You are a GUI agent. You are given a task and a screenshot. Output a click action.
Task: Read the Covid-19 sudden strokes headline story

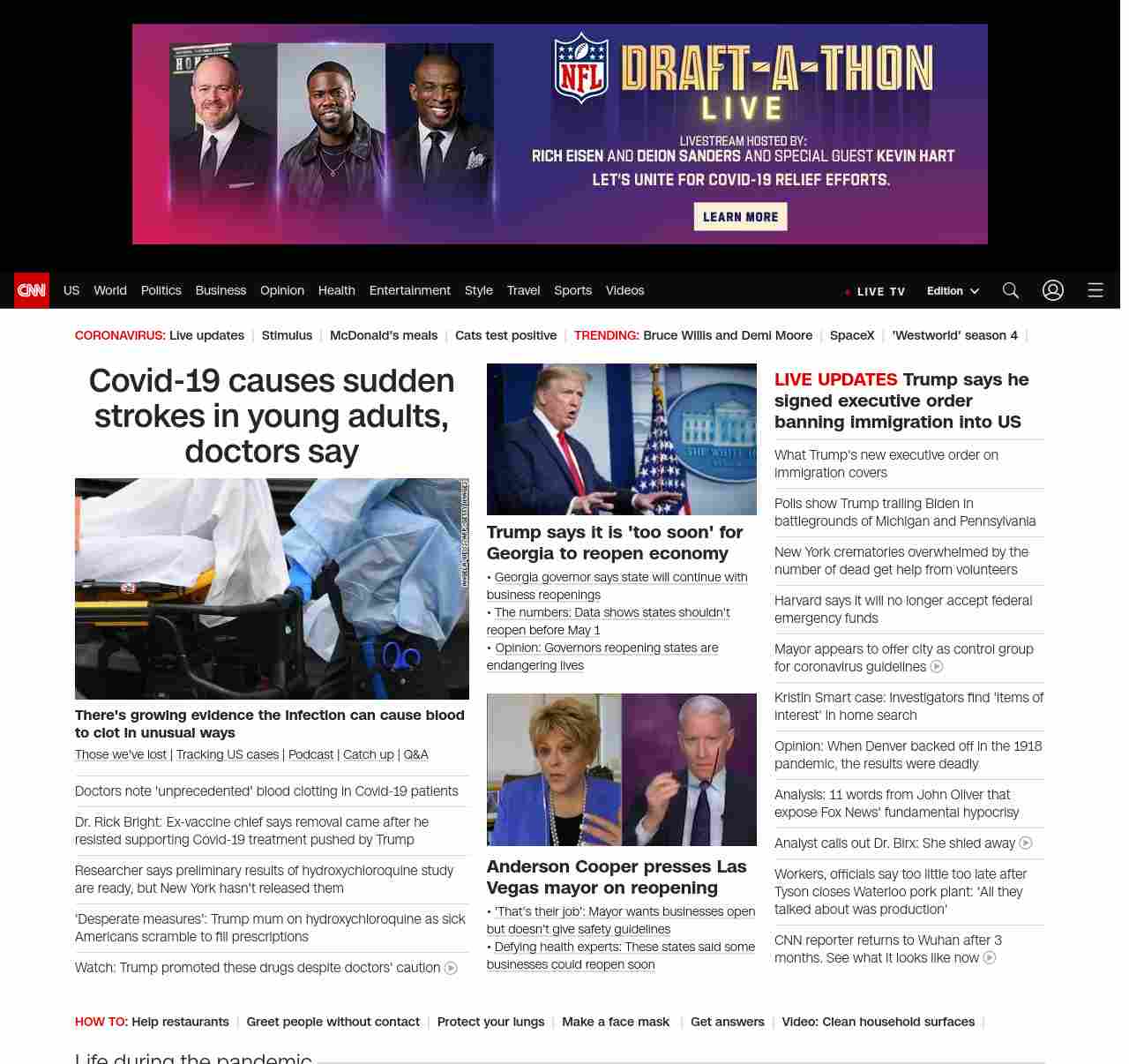(x=272, y=416)
